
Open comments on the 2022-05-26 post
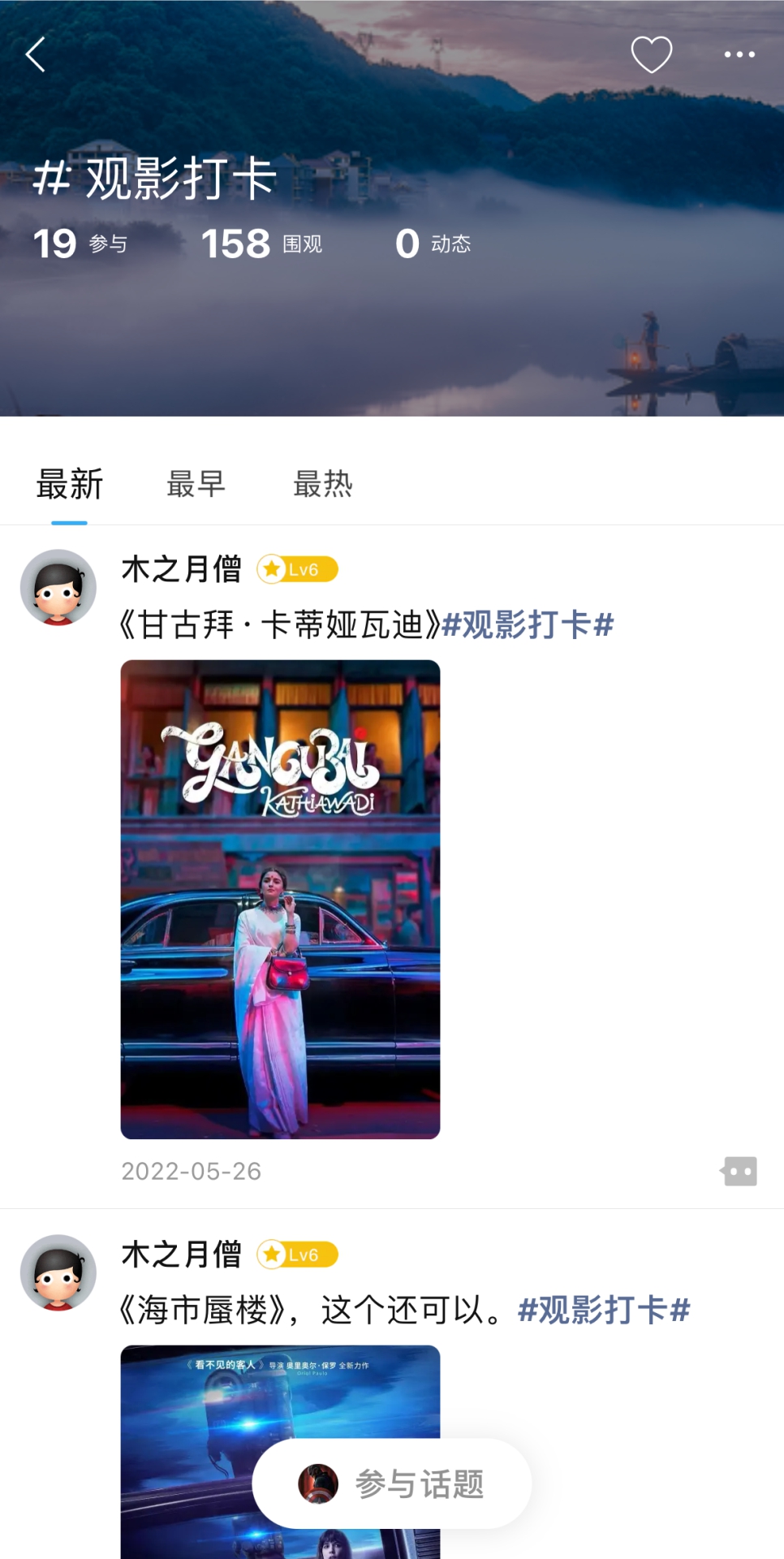coord(739,1171)
